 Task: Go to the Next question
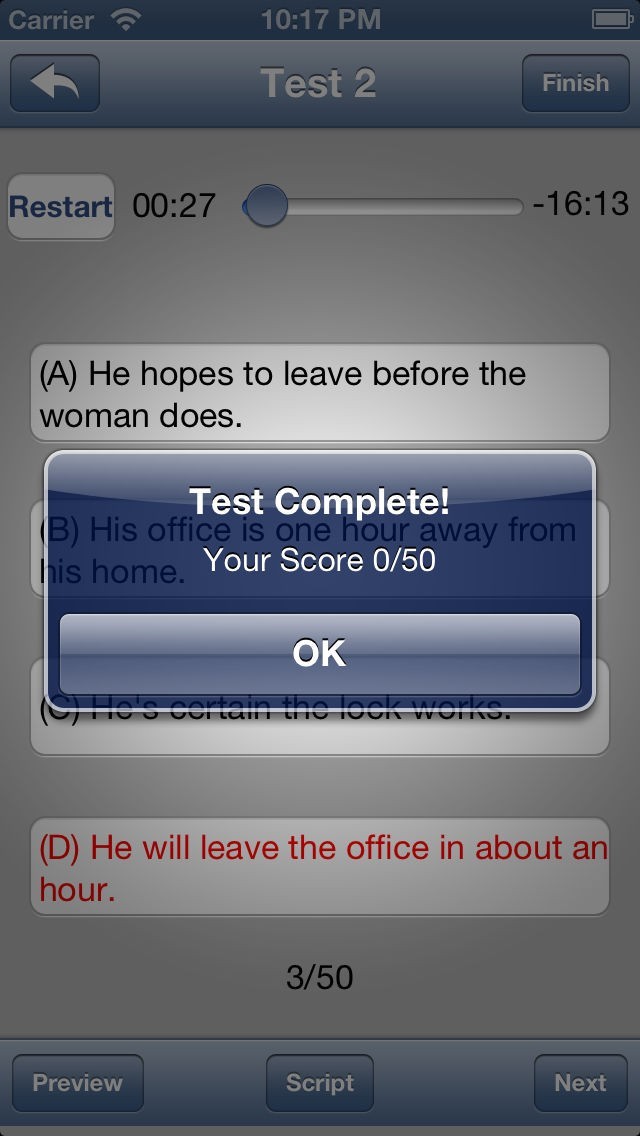click(x=581, y=1083)
